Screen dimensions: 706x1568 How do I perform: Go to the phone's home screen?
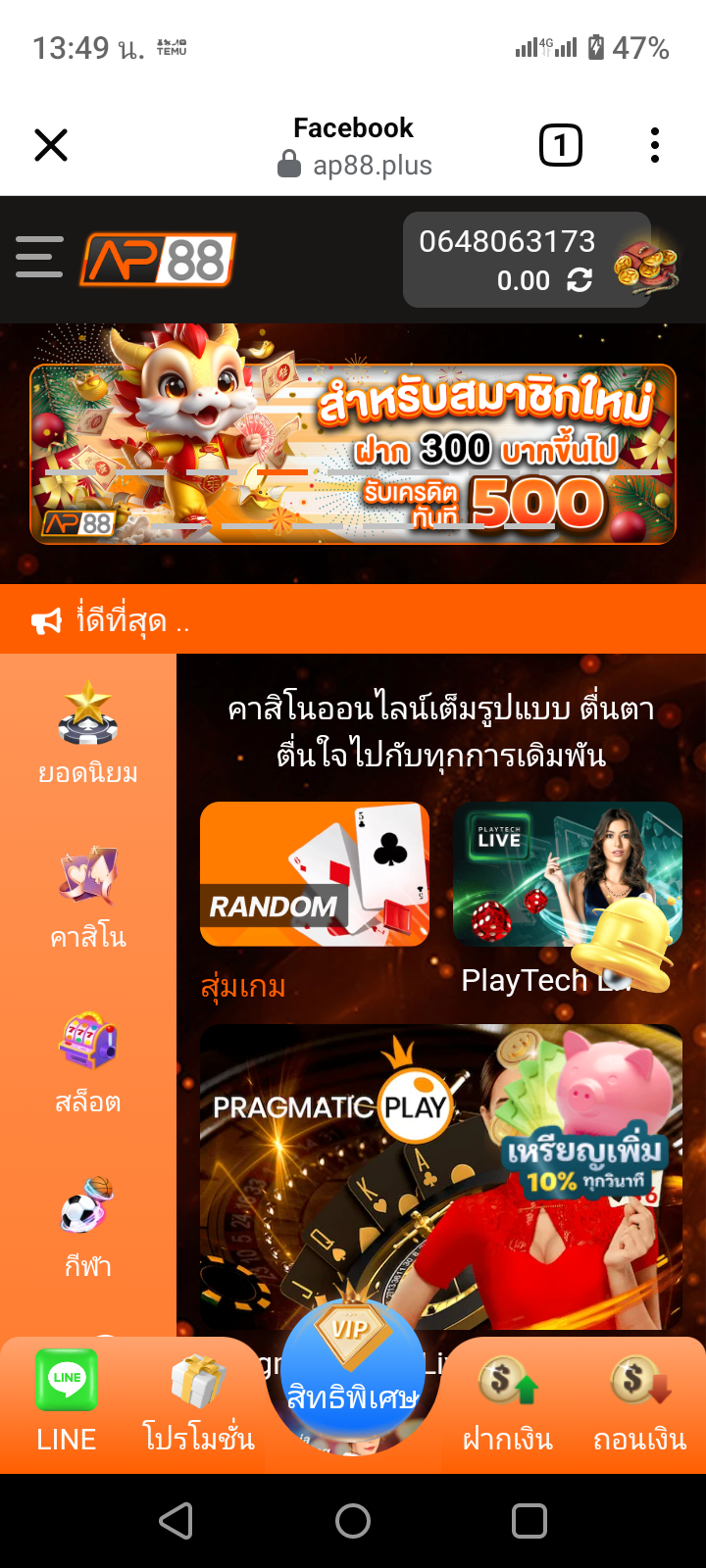[x=353, y=1521]
